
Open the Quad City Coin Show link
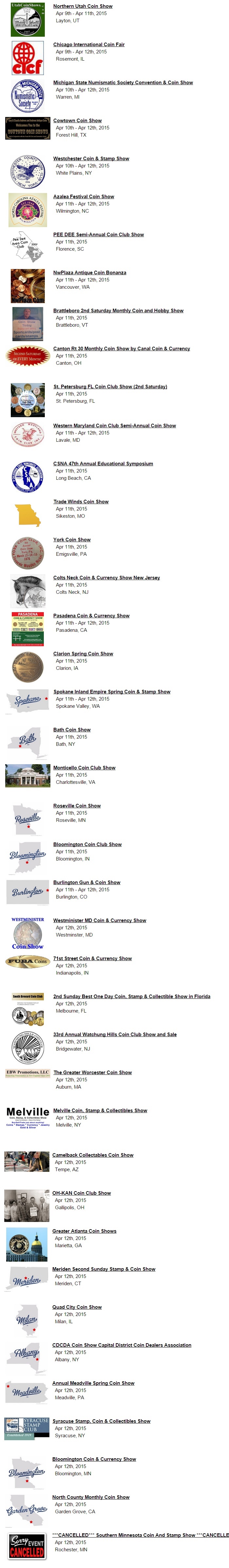click(77, 1307)
